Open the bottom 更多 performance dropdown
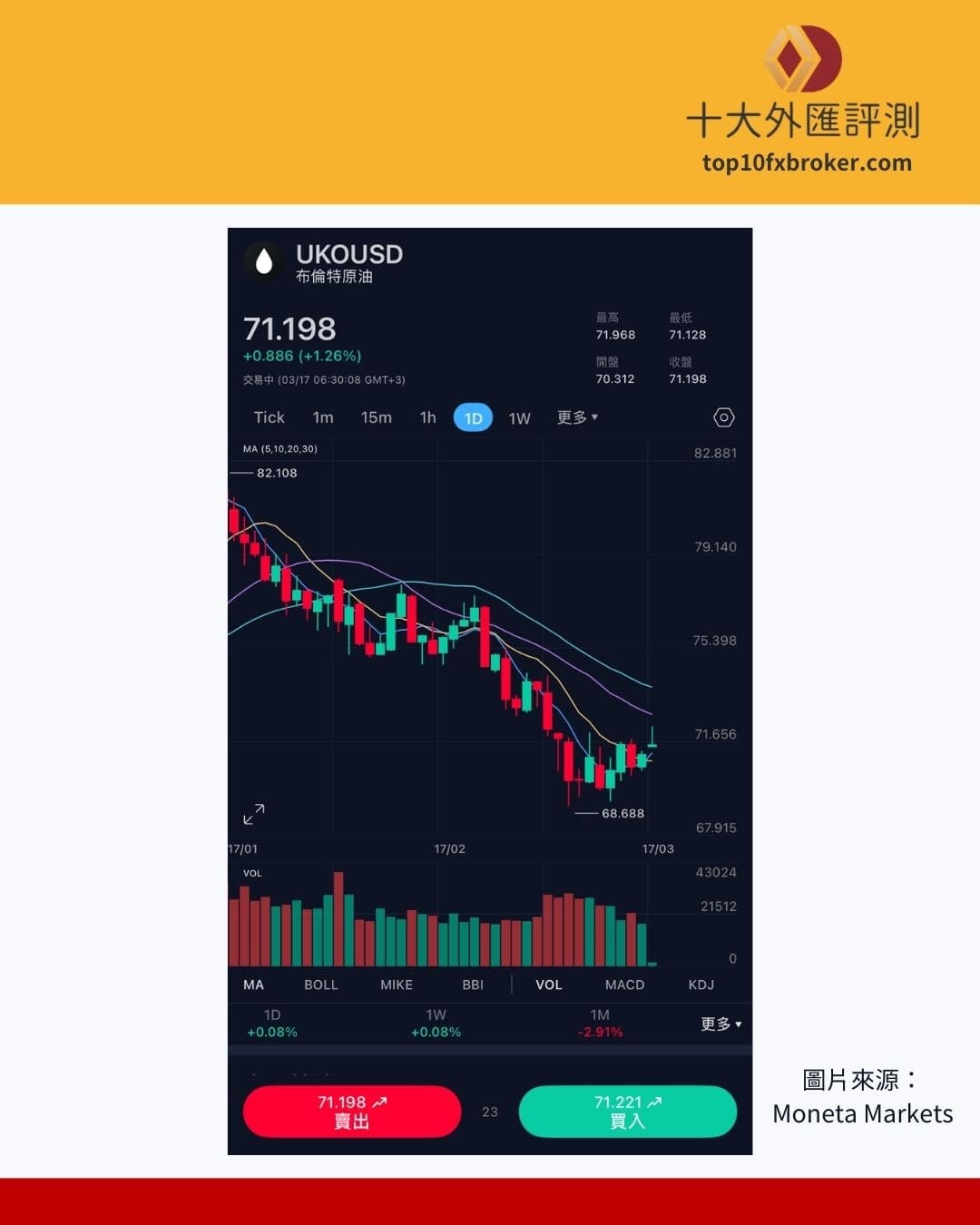 [720, 1023]
